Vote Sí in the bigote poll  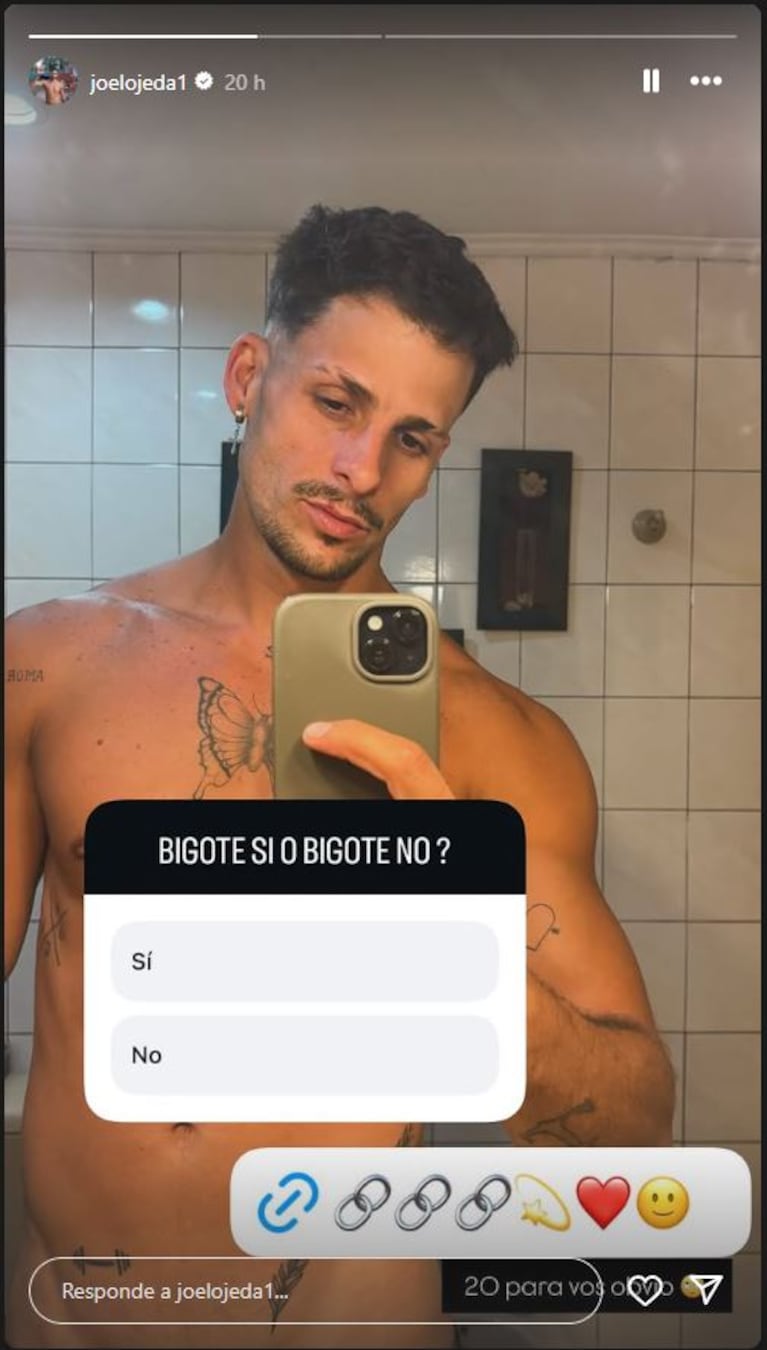[x=304, y=961]
